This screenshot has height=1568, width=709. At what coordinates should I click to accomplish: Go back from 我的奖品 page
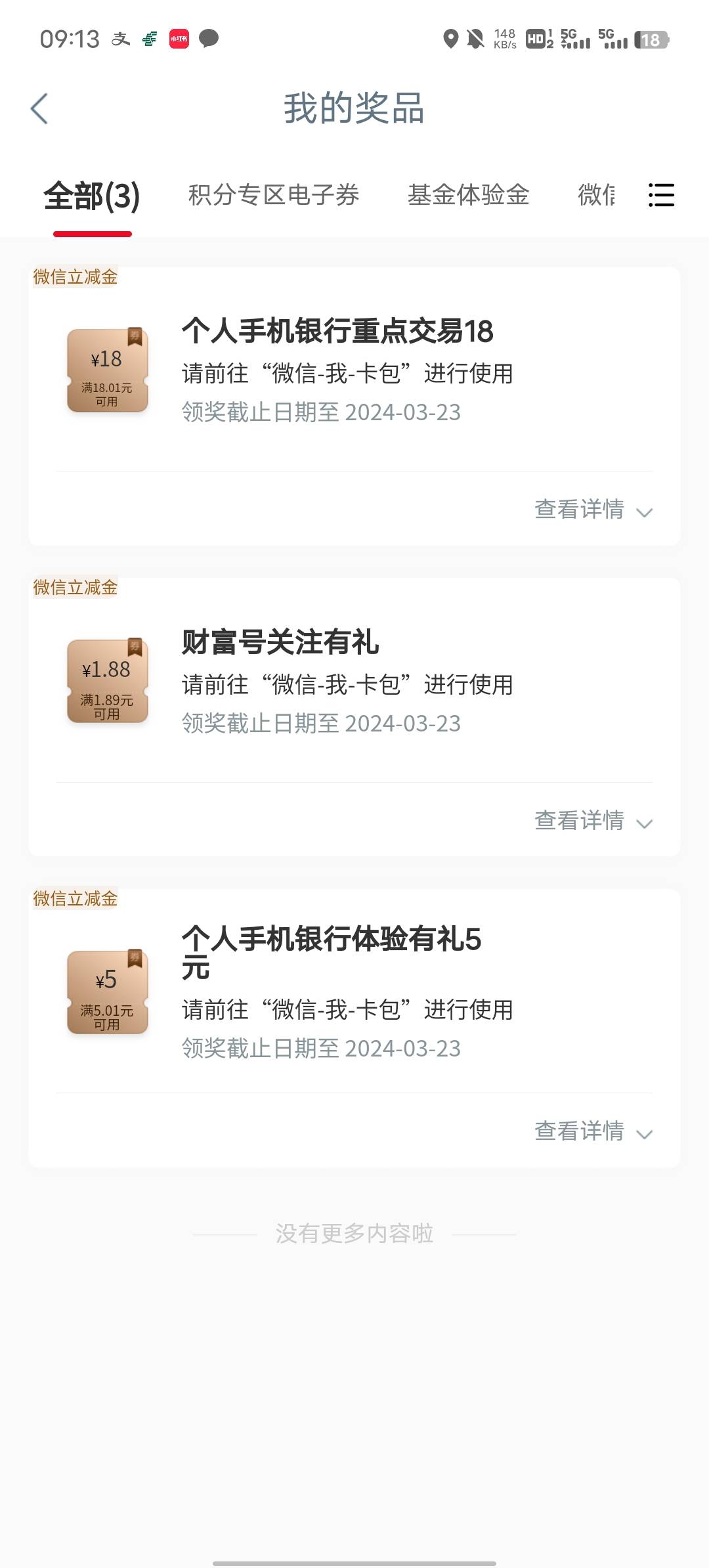(39, 108)
